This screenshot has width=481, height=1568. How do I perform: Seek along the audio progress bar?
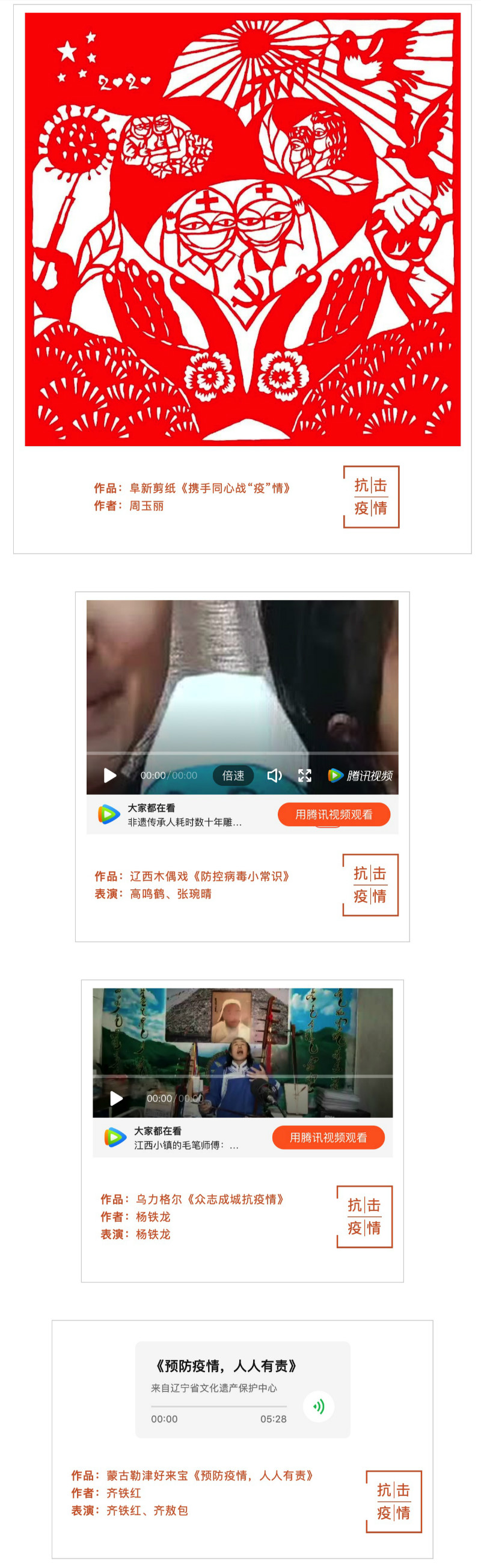[219, 1406]
